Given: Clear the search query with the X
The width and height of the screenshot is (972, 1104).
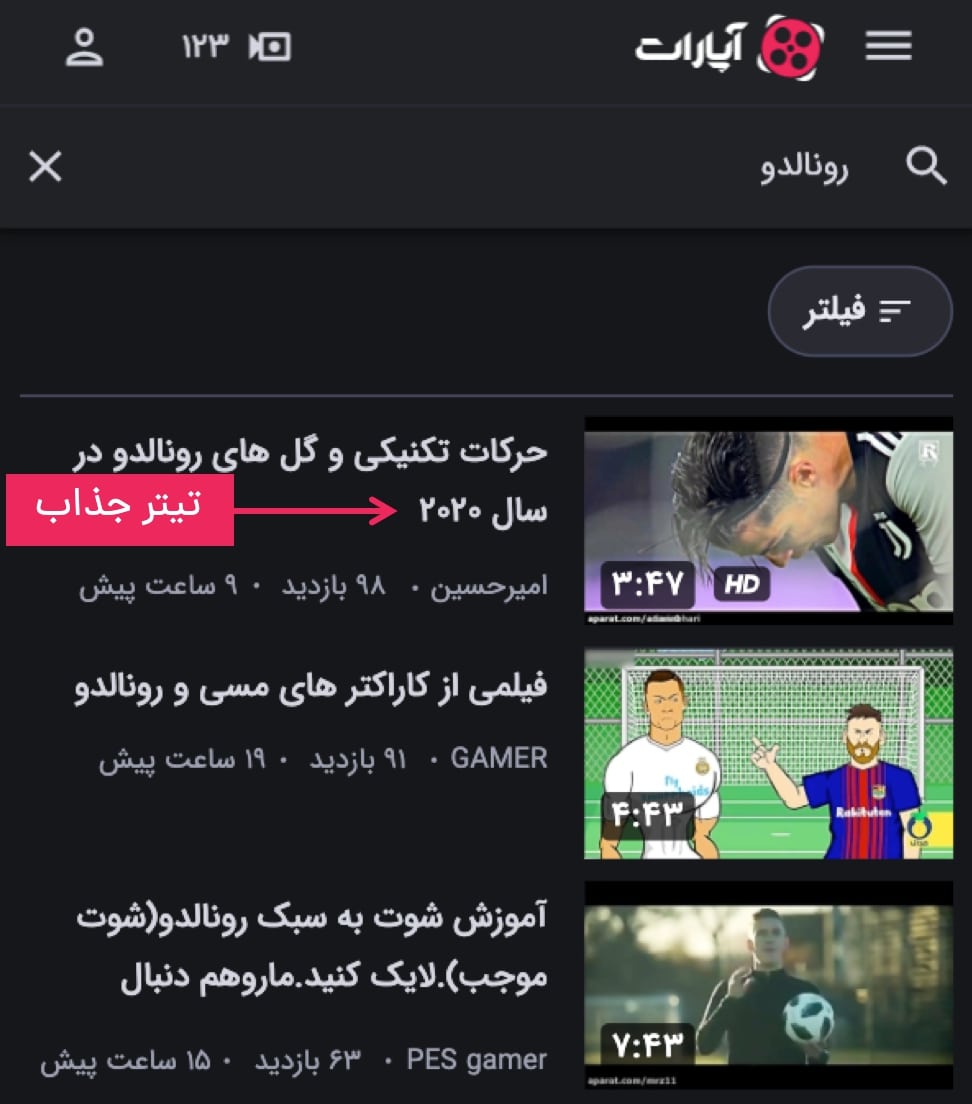Looking at the screenshot, I should click(45, 167).
